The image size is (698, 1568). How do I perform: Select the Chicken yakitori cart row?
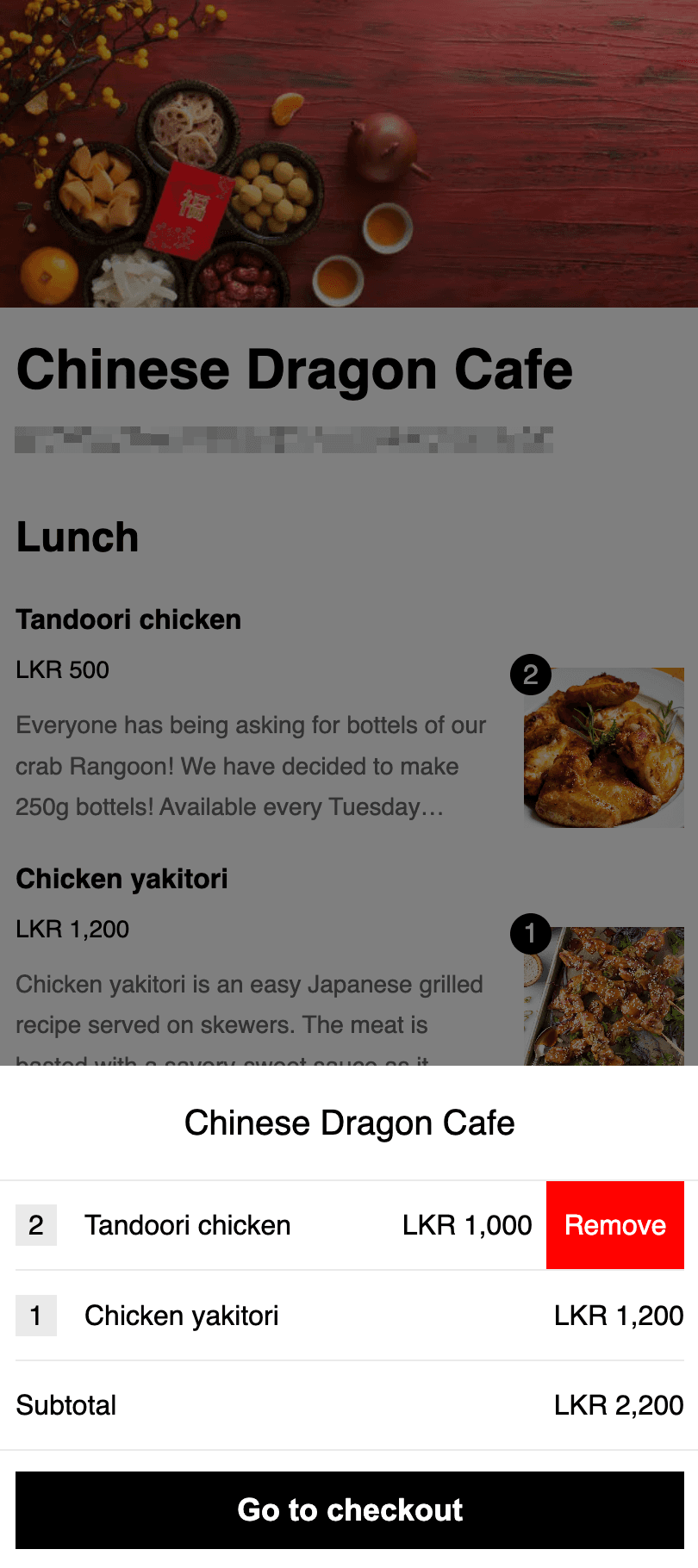pos(349,1316)
